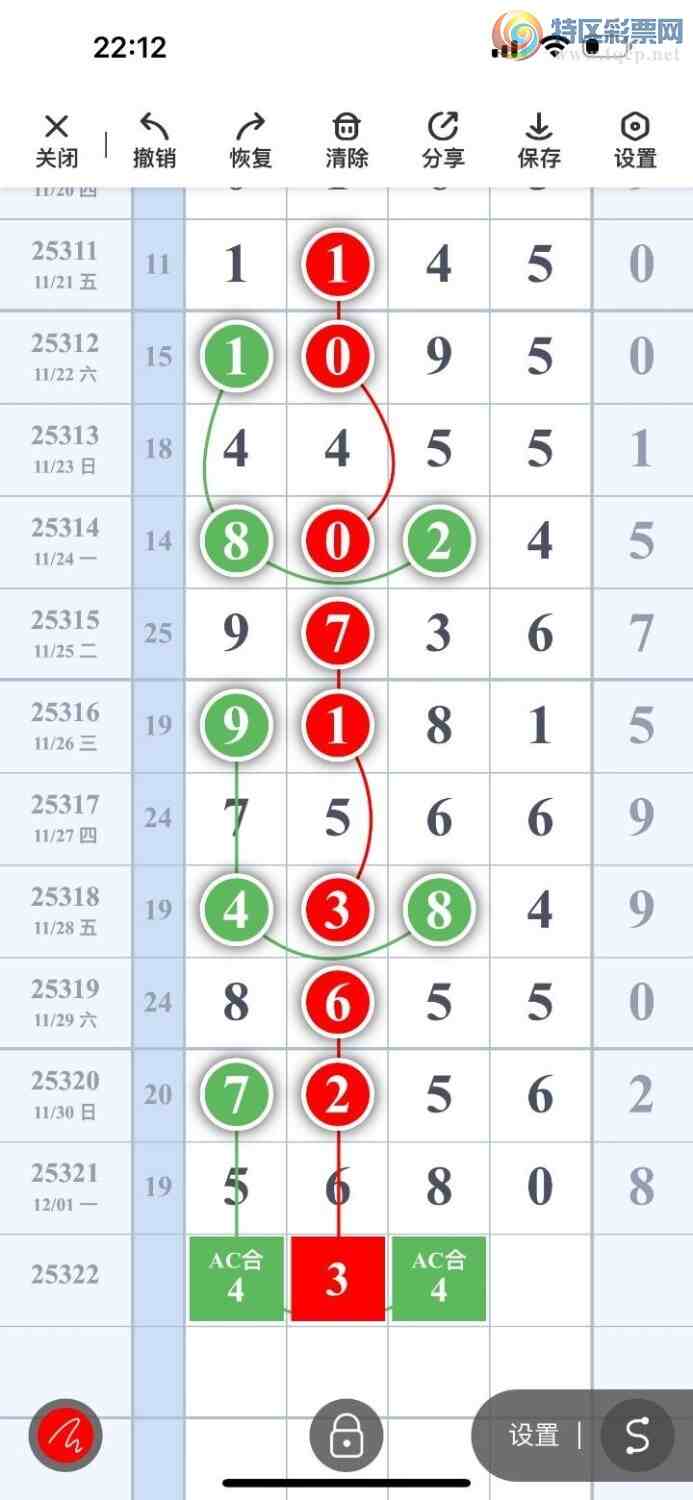Open 设置 in the bottom pill bar
This screenshot has width=693, height=1500.
(533, 1436)
